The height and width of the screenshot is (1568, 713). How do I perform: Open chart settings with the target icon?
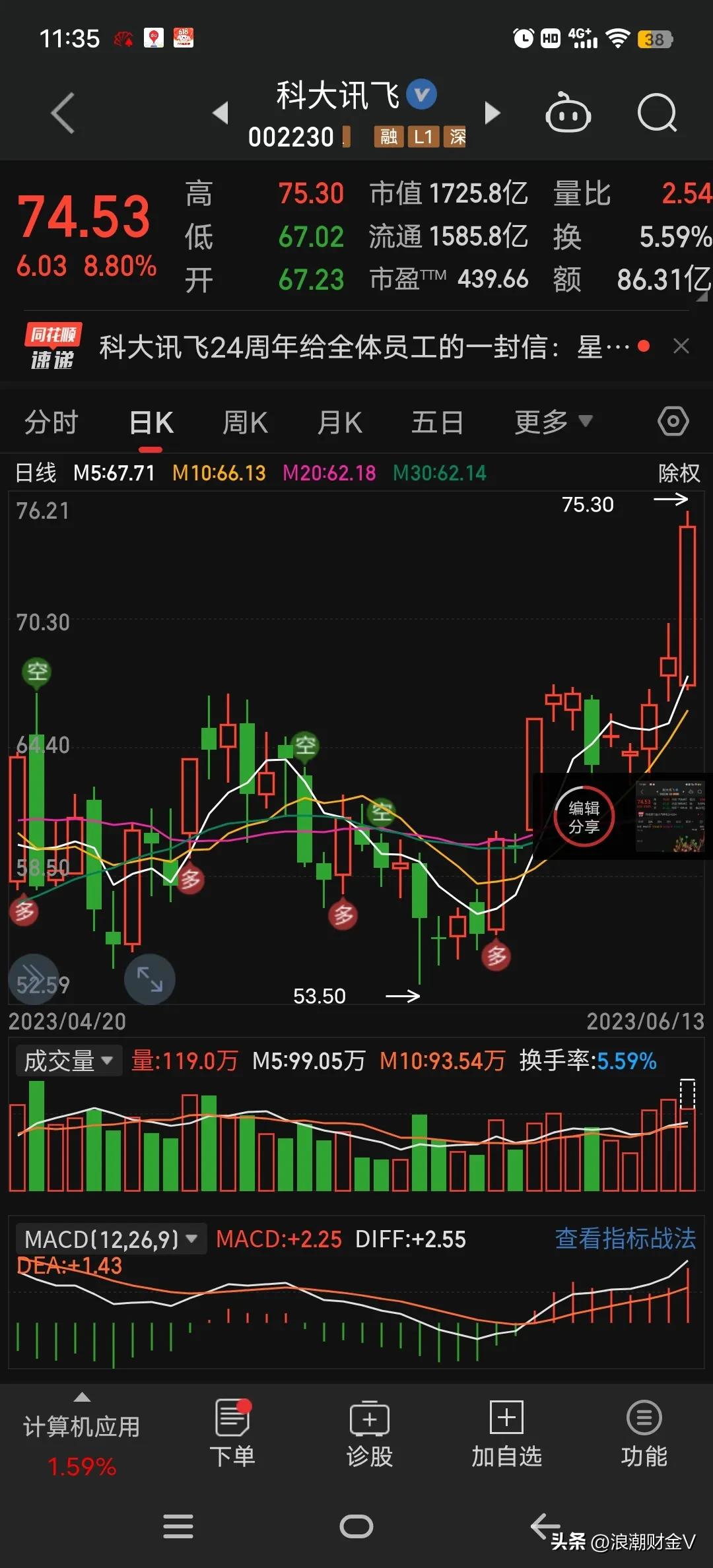pyautogui.click(x=673, y=420)
